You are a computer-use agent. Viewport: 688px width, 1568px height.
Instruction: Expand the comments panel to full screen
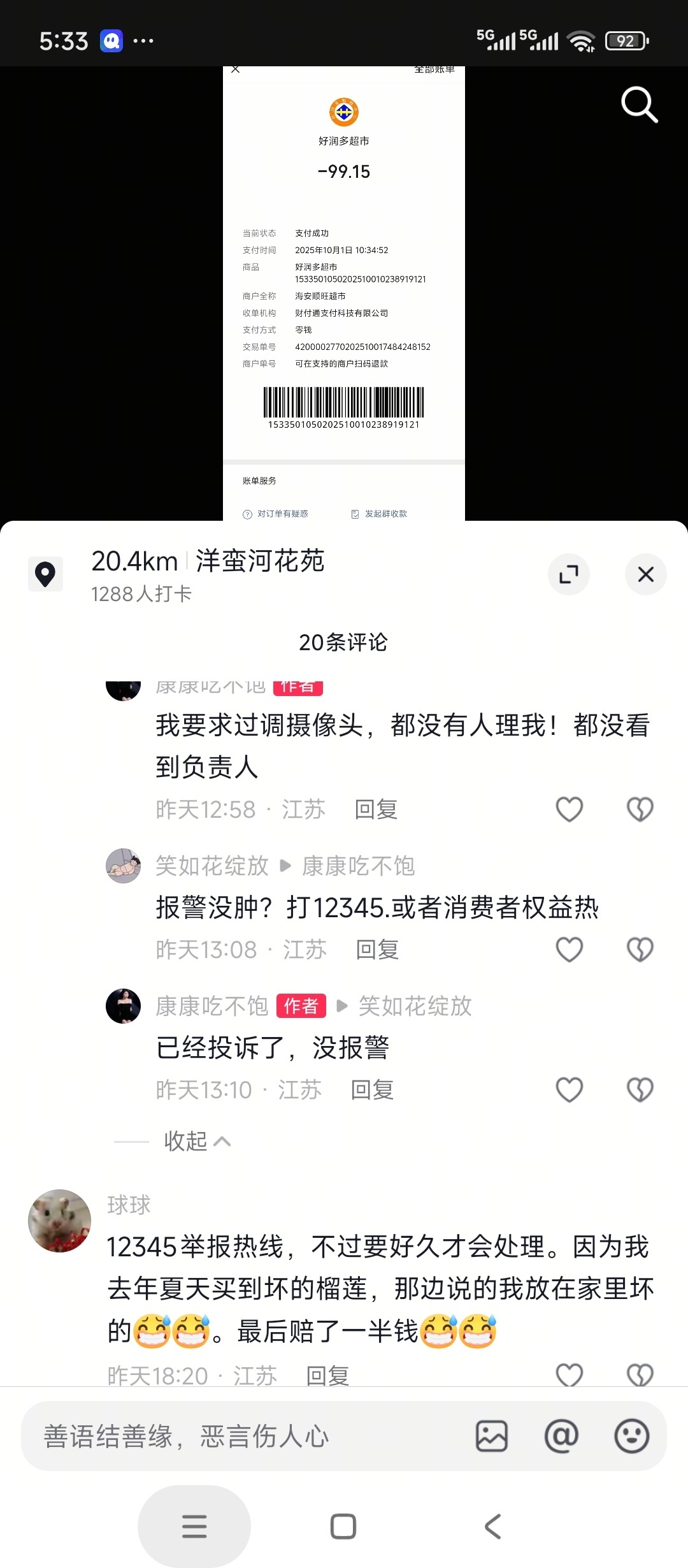point(568,574)
